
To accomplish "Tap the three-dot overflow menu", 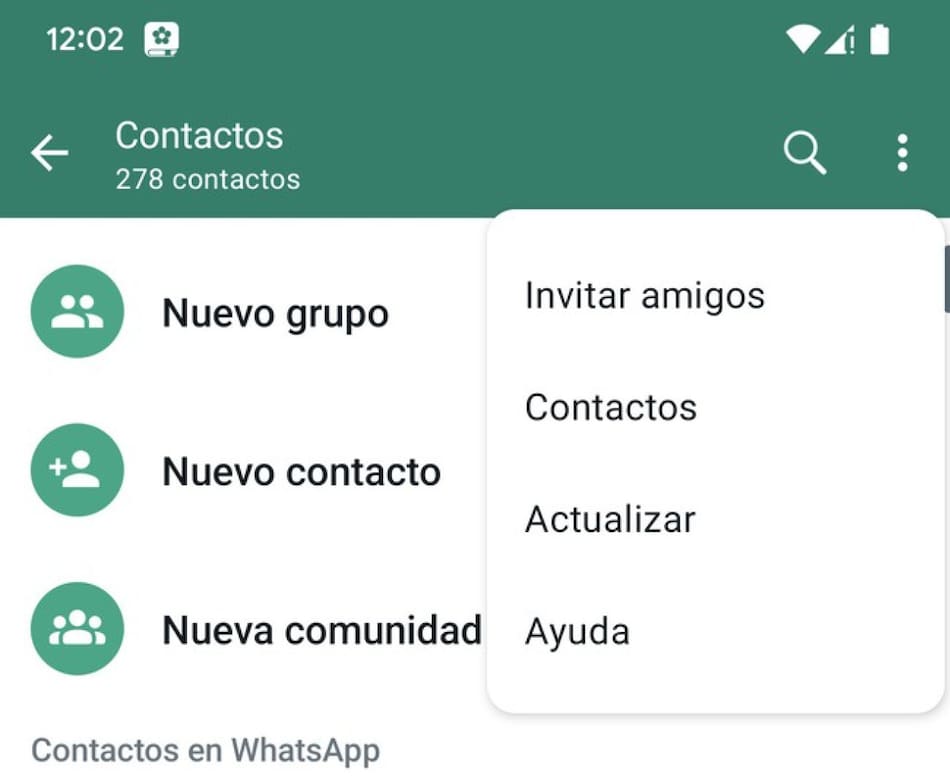I will (902, 154).
